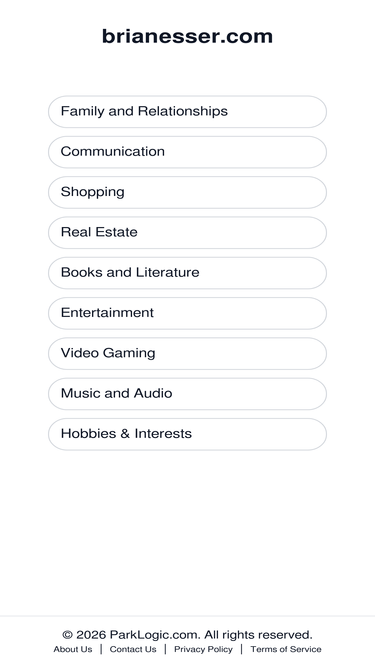Open the Entertainment category
Image resolution: width=375 pixels, height=667 pixels.
point(187,313)
